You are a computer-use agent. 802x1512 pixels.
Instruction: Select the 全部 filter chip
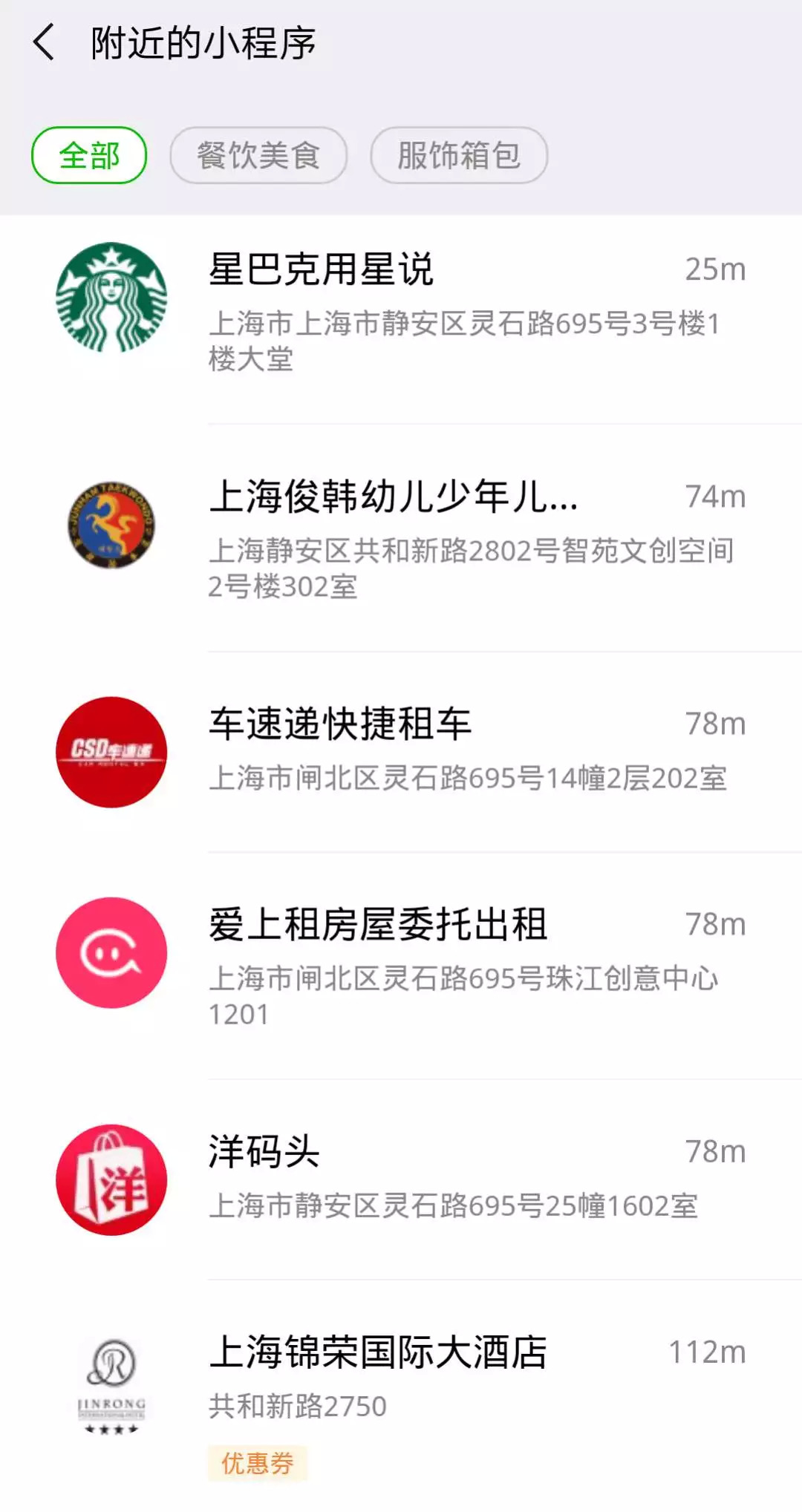point(89,155)
